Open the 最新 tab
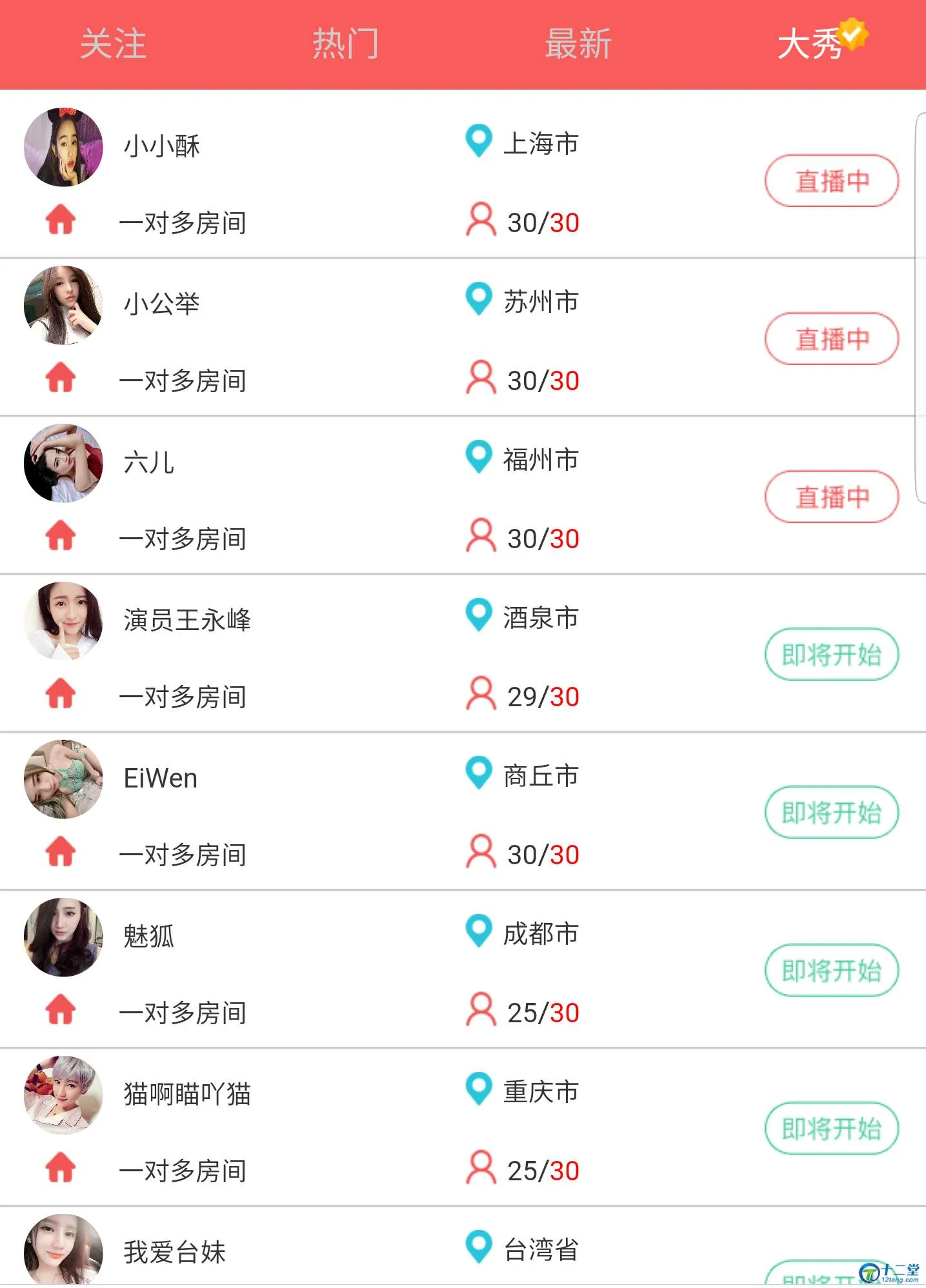The width and height of the screenshot is (926, 1288). click(578, 45)
